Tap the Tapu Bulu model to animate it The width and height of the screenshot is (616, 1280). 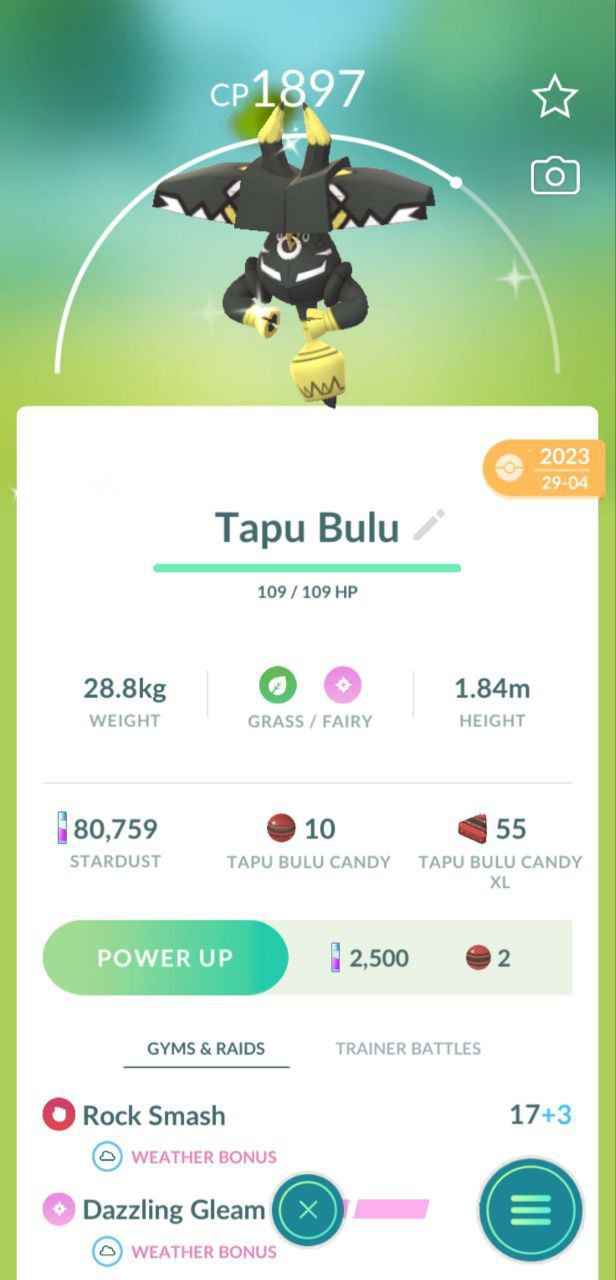tap(300, 260)
